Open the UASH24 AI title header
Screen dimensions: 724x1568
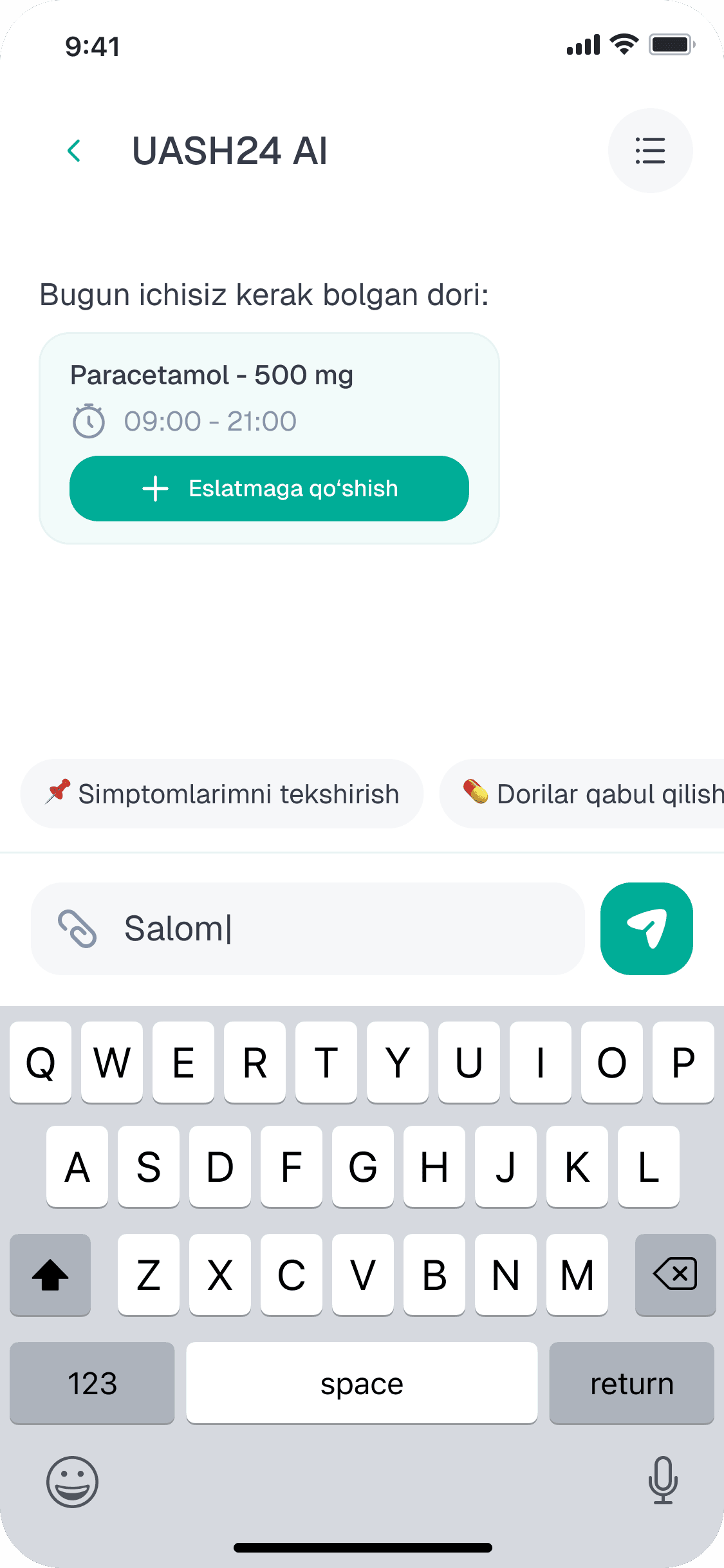230,151
